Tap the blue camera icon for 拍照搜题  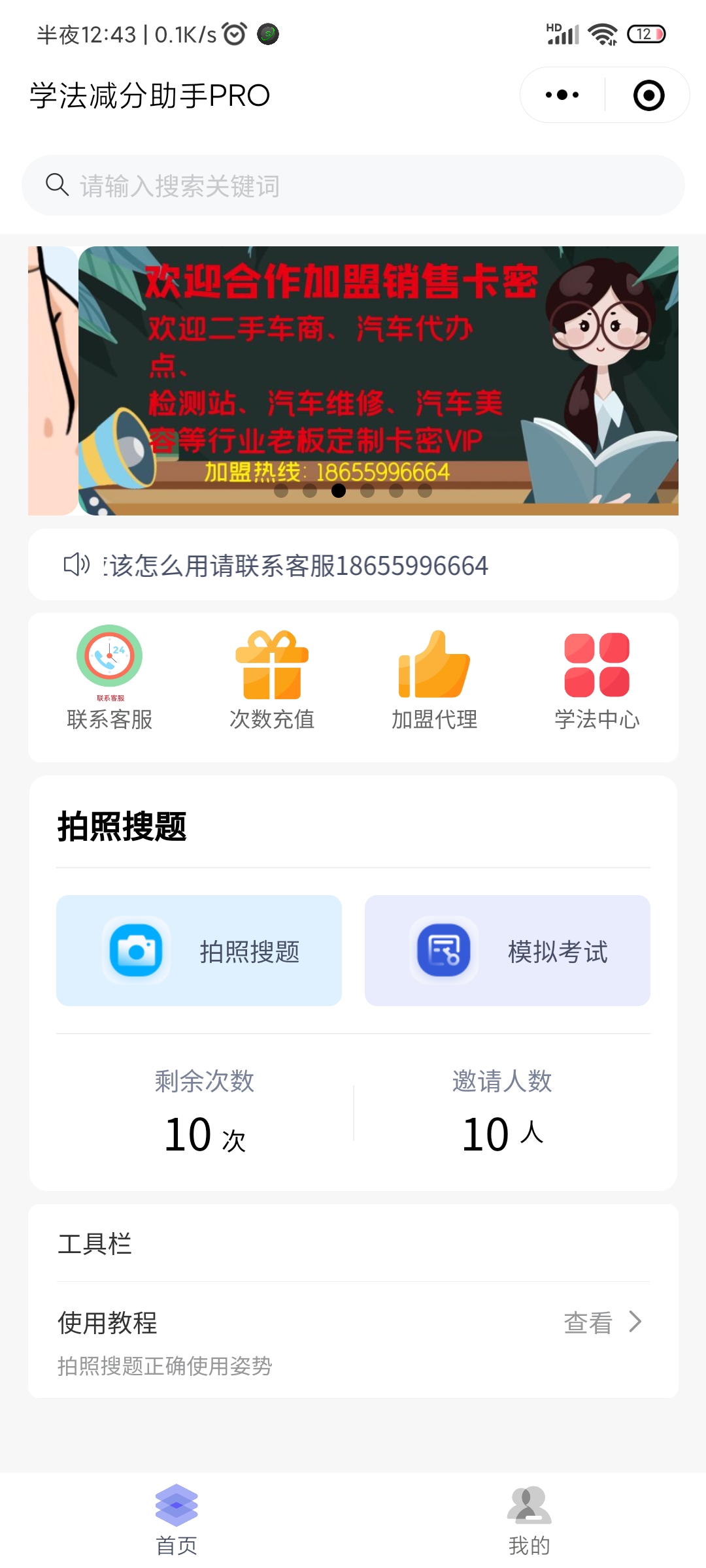(136, 951)
